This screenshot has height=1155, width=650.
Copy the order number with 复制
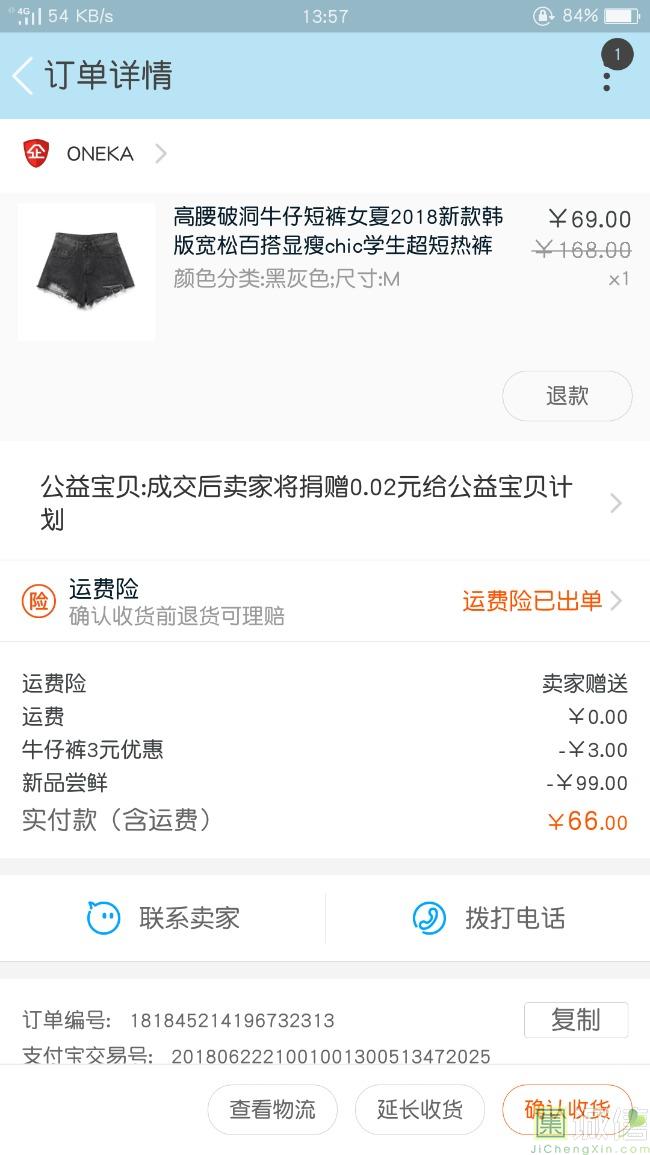(575, 1020)
